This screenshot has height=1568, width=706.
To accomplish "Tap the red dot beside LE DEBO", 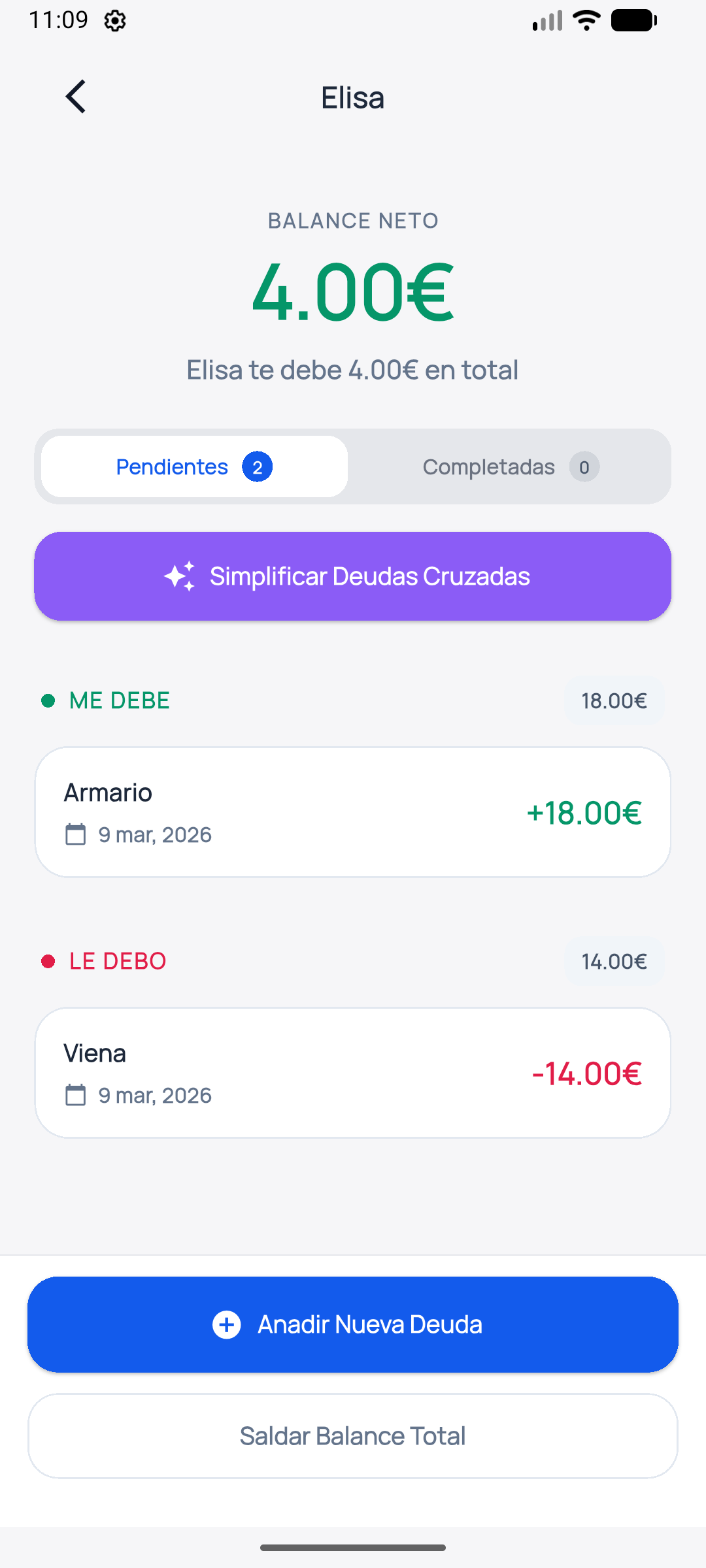I will point(47,960).
